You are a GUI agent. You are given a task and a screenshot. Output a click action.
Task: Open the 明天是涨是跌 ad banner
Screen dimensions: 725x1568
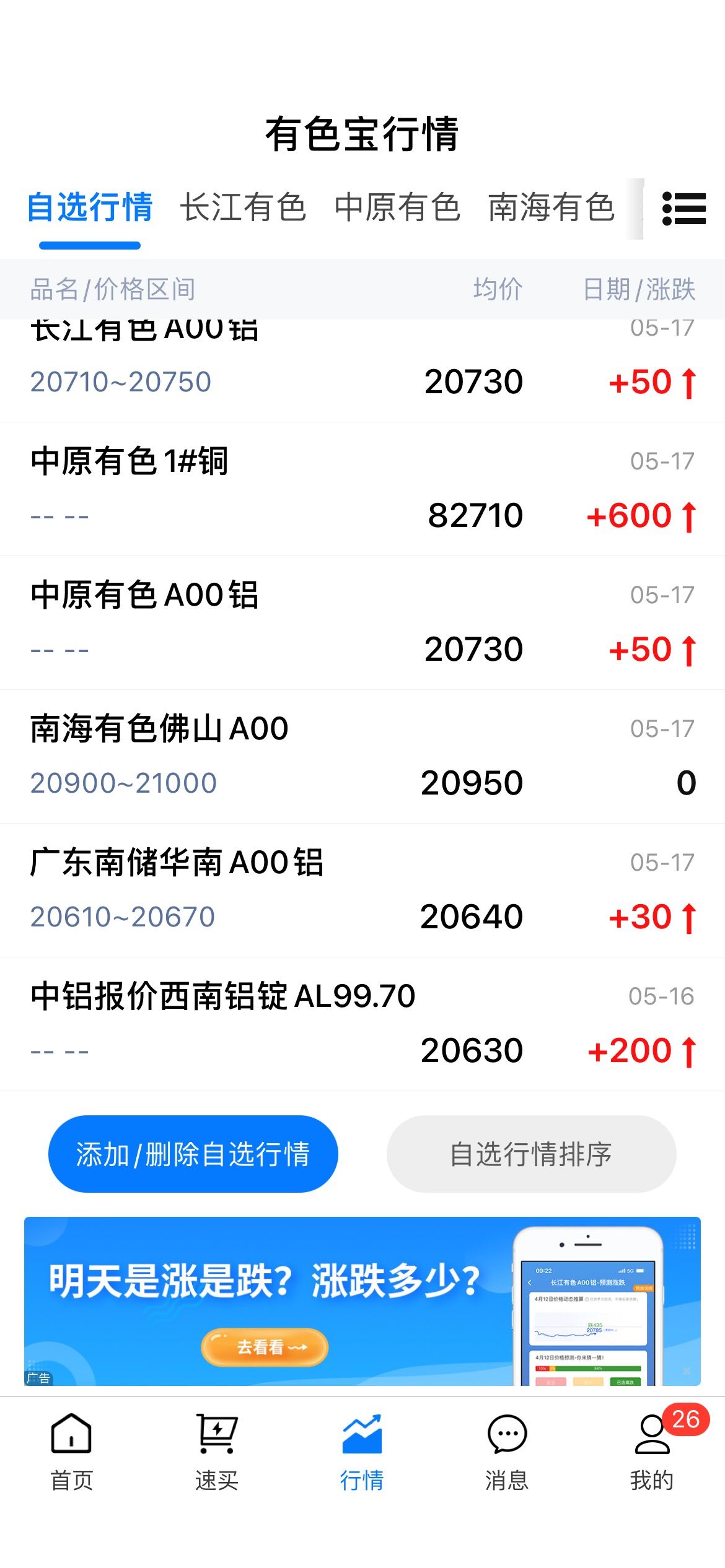pos(362,1301)
